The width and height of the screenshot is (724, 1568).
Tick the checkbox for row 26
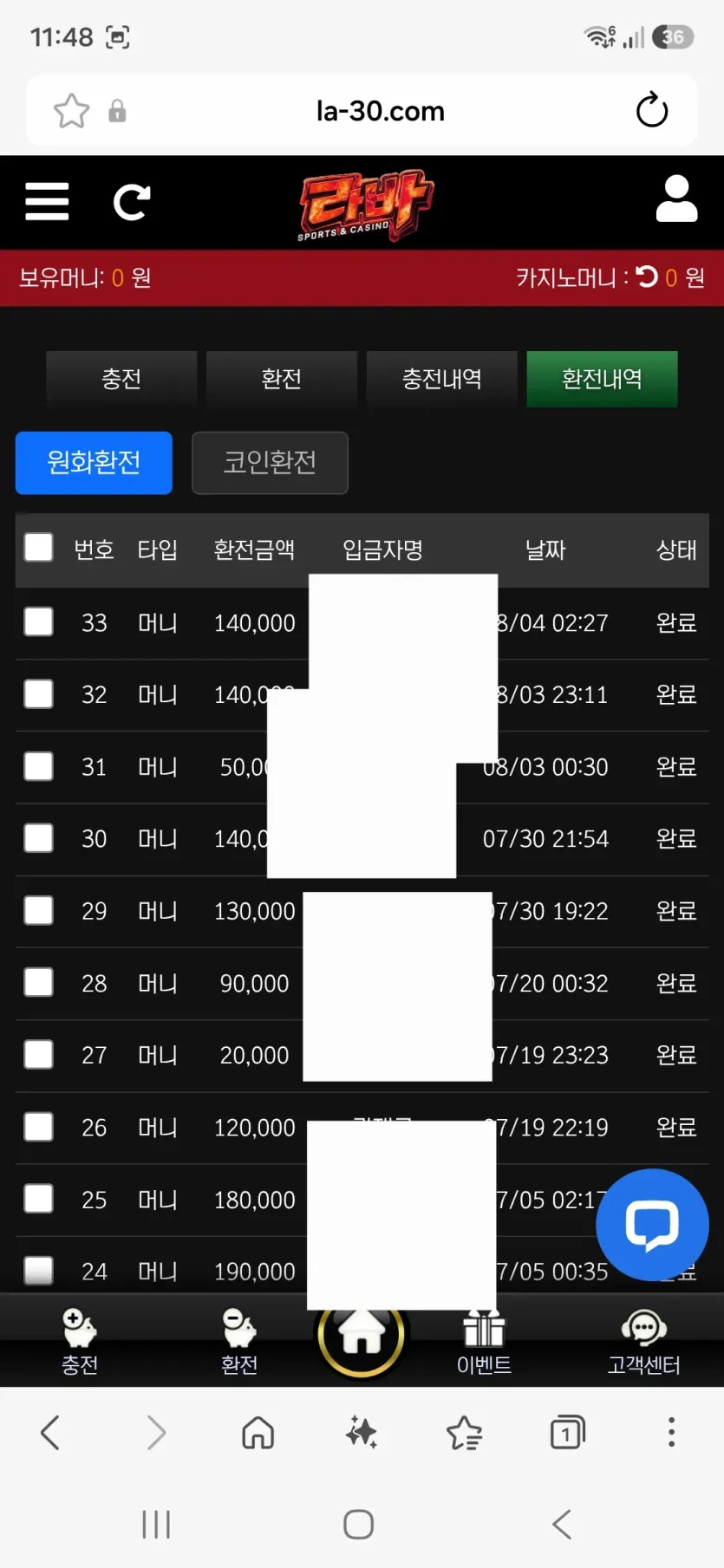[x=39, y=1127]
